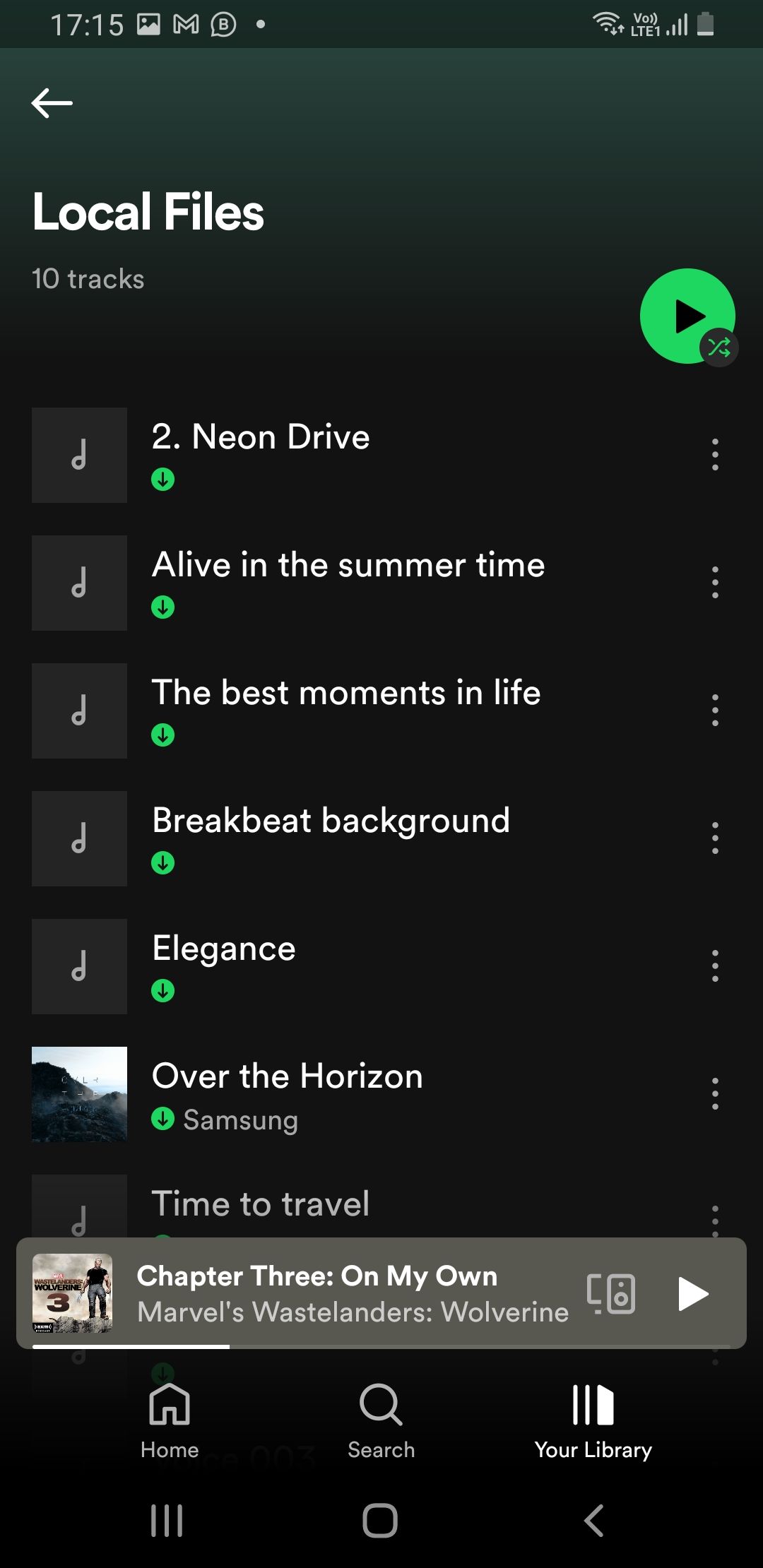Open options for Elegance

point(715,966)
